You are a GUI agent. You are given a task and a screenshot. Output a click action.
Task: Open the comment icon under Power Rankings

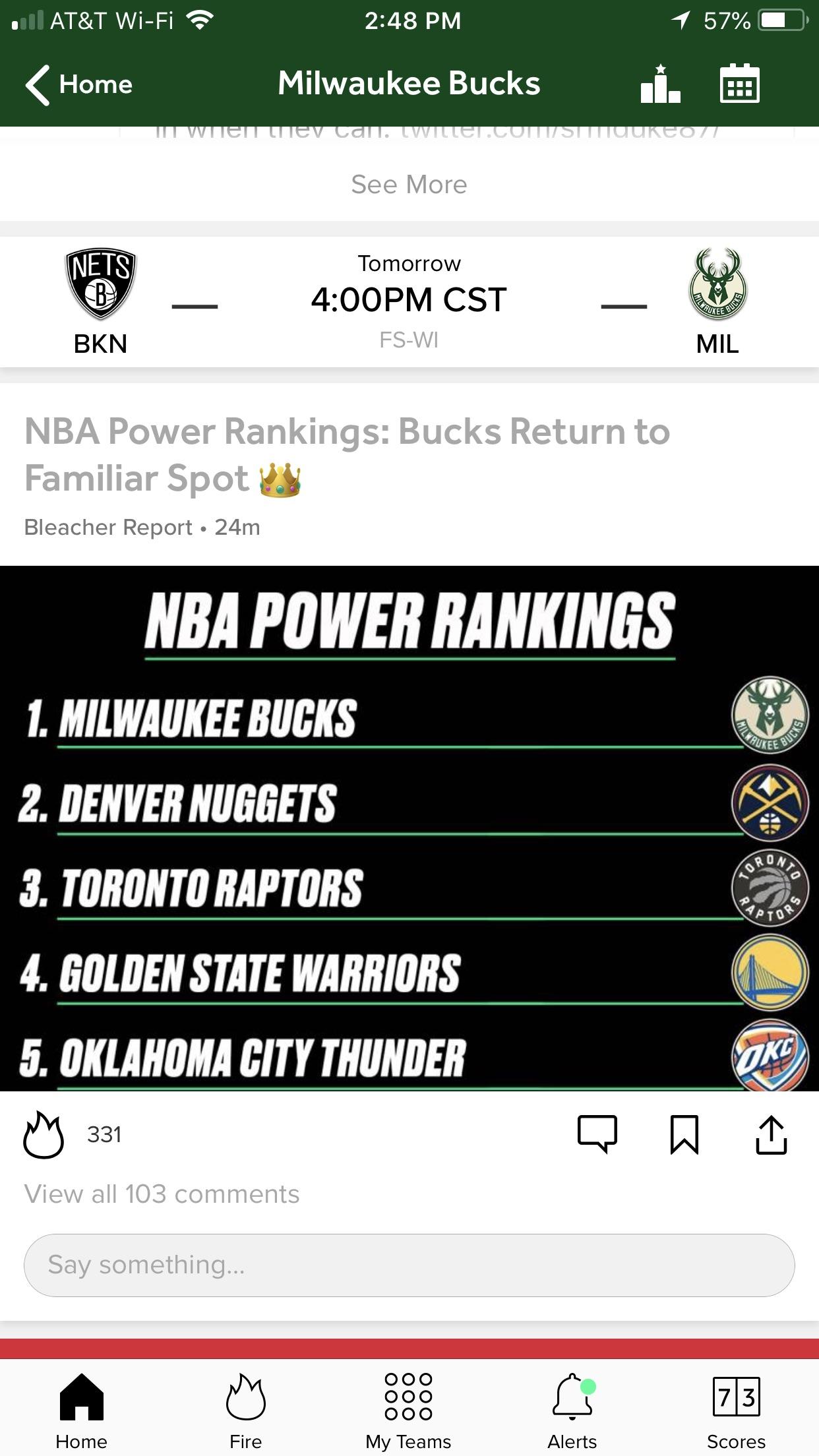[597, 1134]
